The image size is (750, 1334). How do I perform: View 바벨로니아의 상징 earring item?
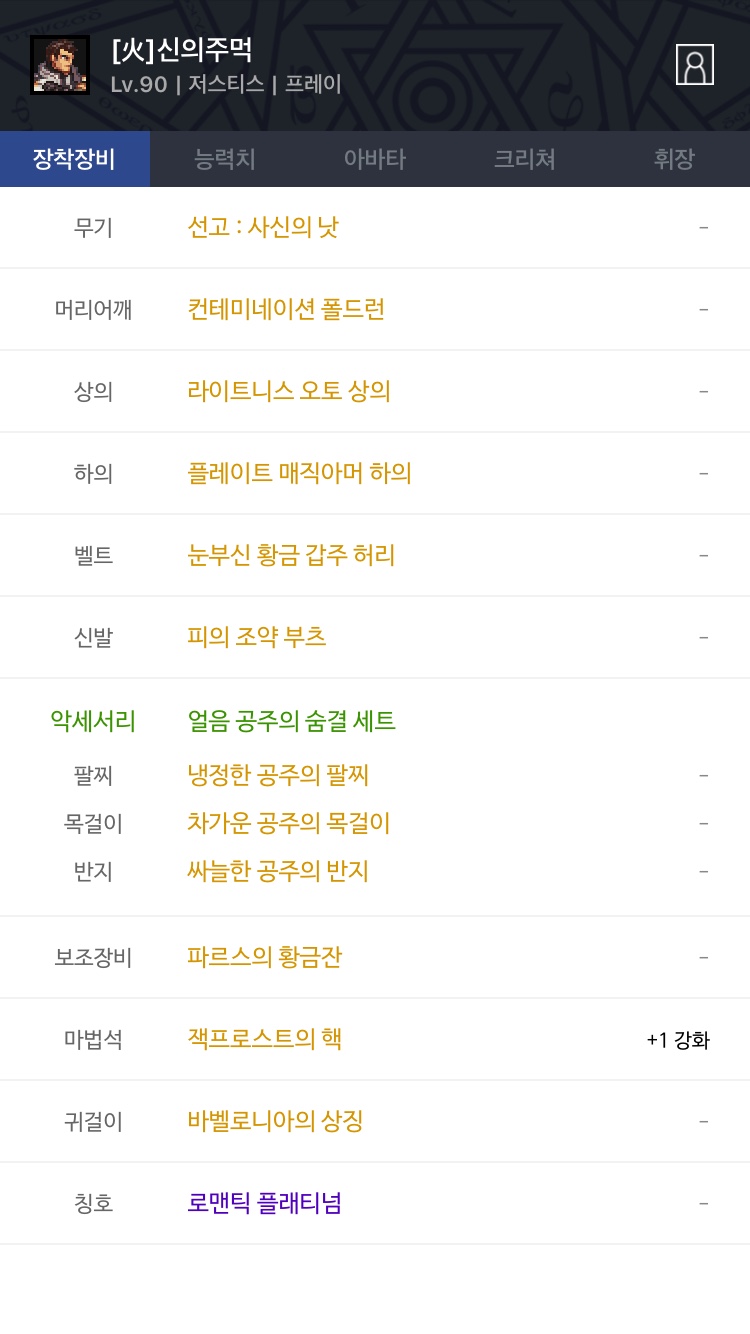click(275, 1121)
